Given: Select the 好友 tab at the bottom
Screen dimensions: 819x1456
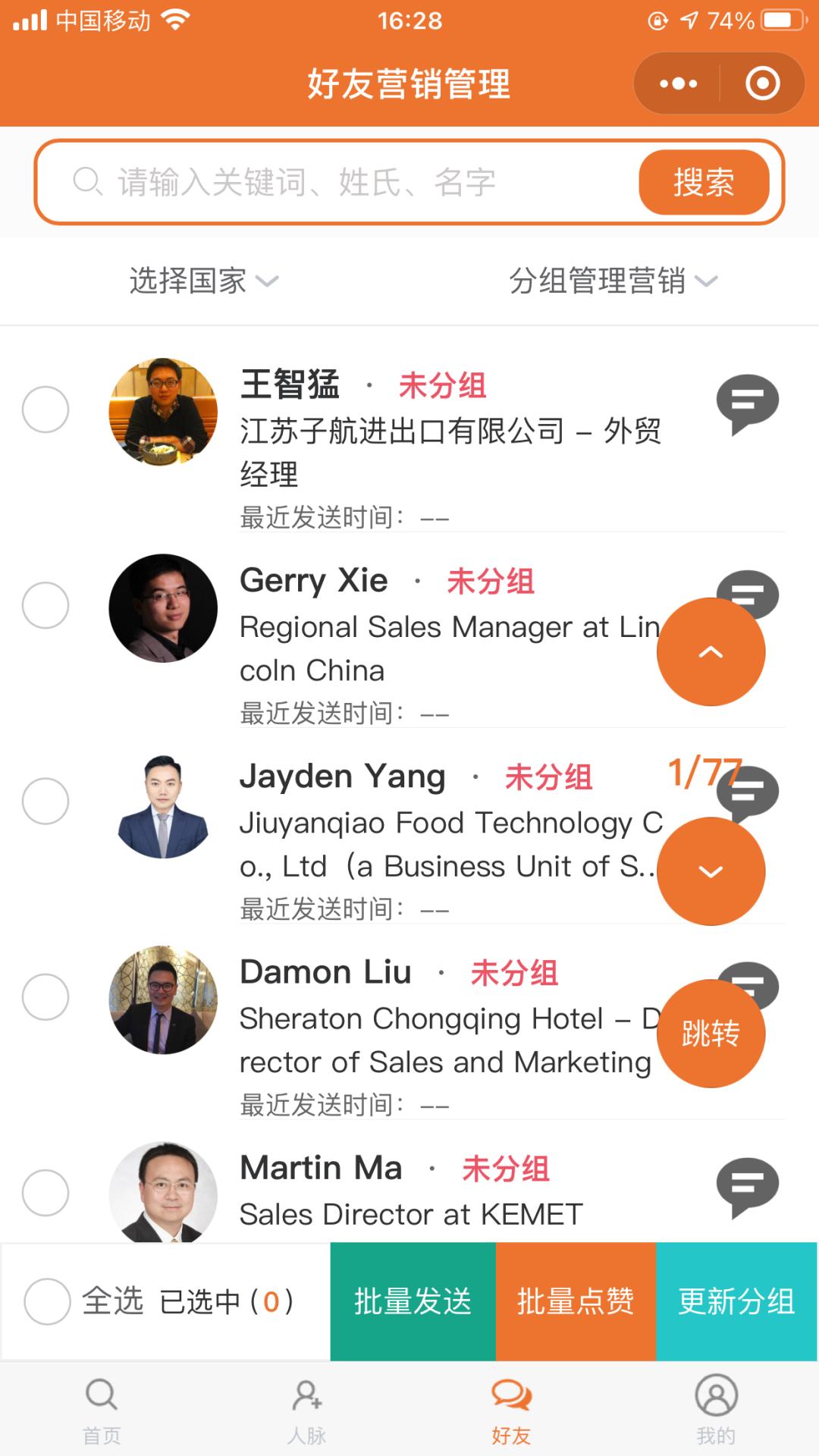Looking at the screenshot, I should (512, 1407).
